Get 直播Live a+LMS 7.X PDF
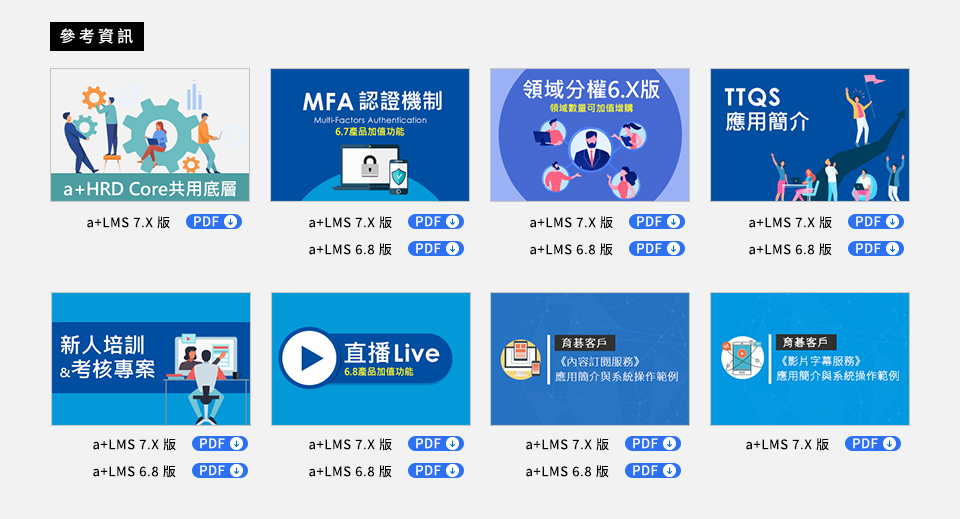Image resolution: width=960 pixels, height=519 pixels. pos(435,444)
